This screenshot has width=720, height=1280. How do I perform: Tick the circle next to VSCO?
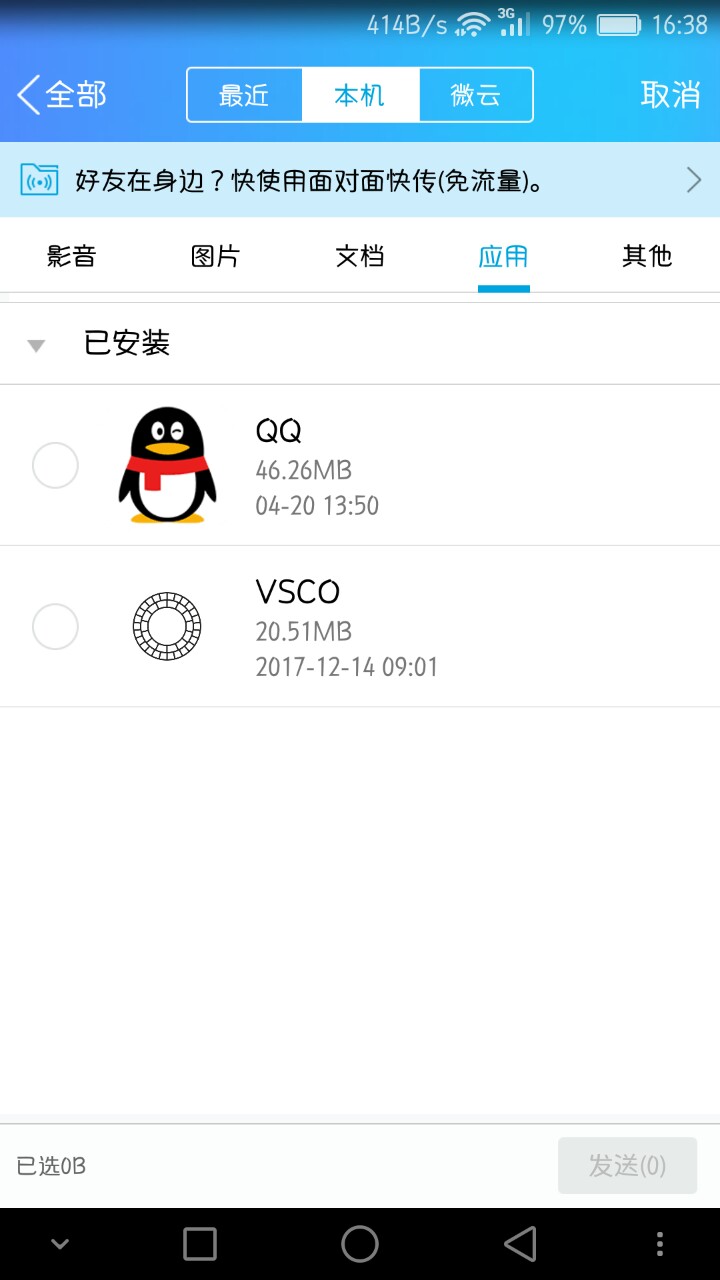[x=55, y=627]
